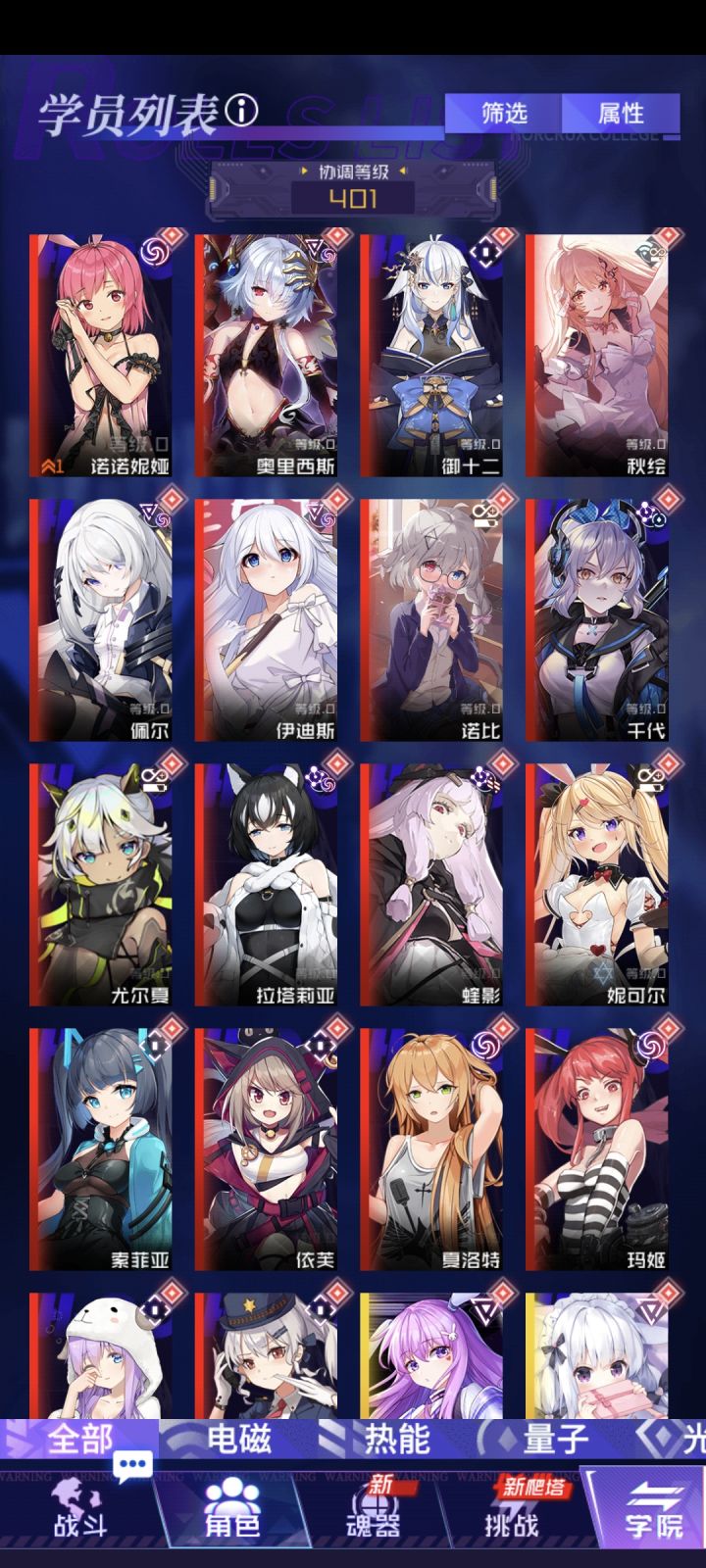Expand the 光 element filter
The image size is (706, 1568).
click(694, 1441)
